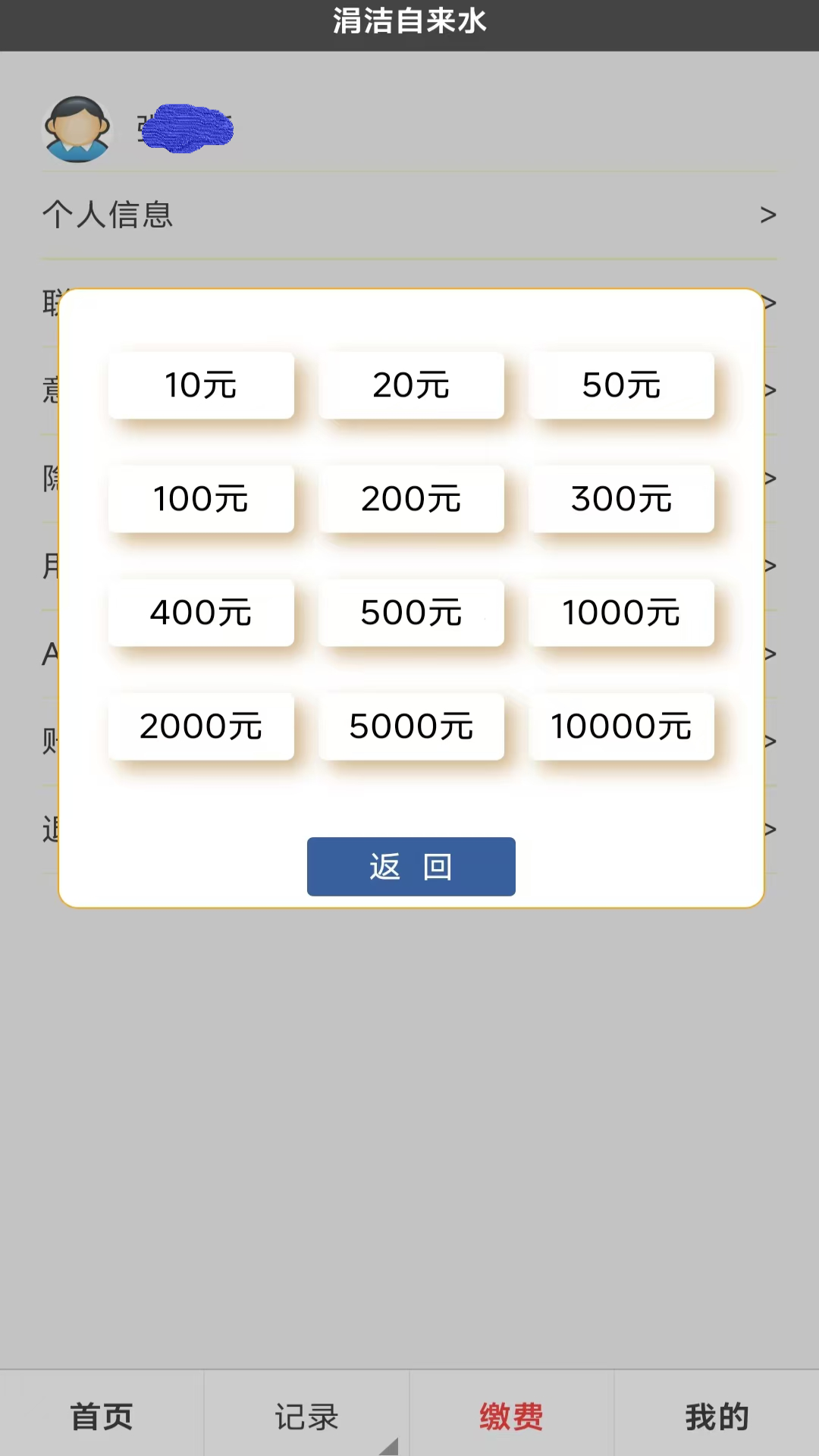The width and height of the screenshot is (819, 1456).
Task: Open the 记录 tab
Action: (306, 1417)
